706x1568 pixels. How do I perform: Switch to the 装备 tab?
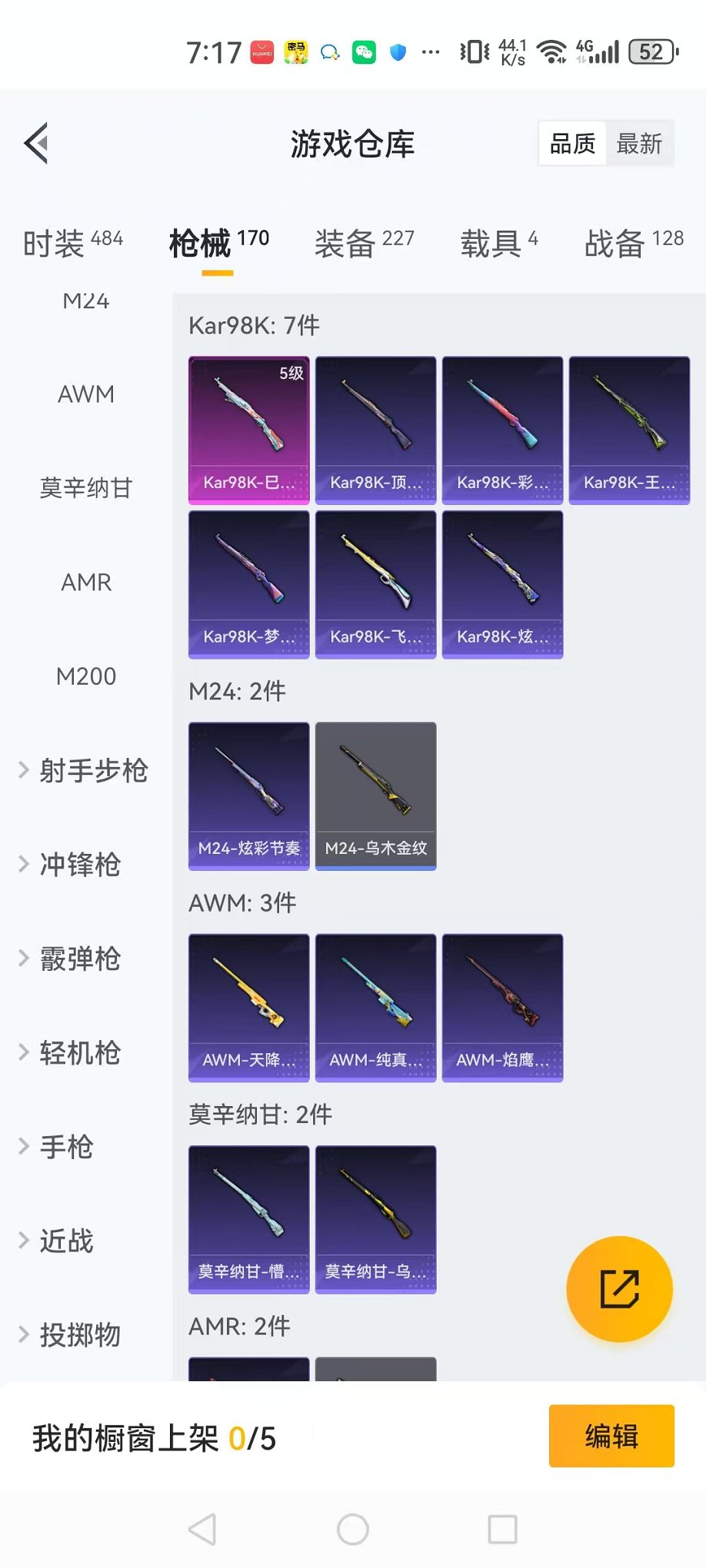pyautogui.click(x=364, y=244)
